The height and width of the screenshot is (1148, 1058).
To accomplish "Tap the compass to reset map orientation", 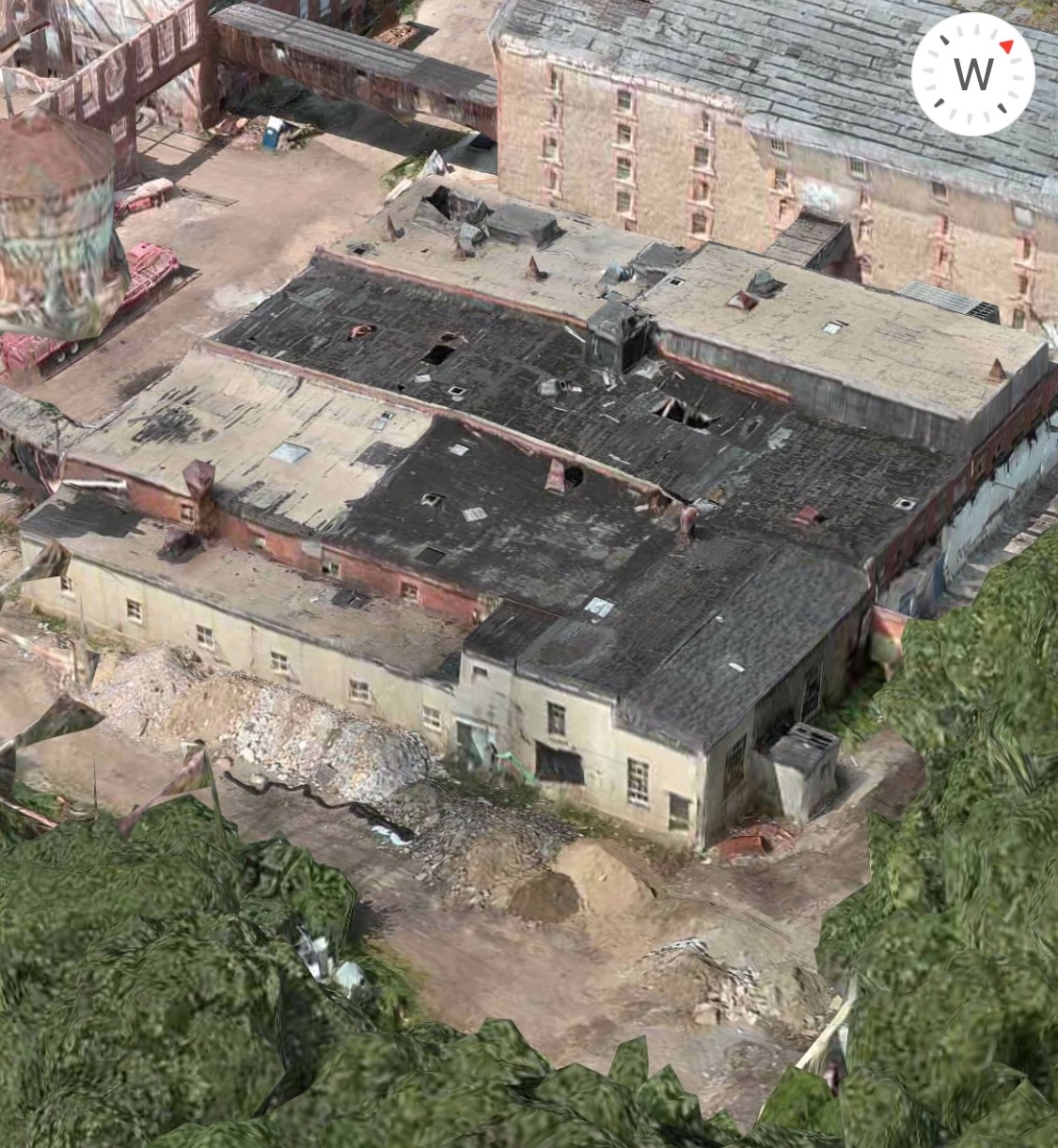I will 972,73.
